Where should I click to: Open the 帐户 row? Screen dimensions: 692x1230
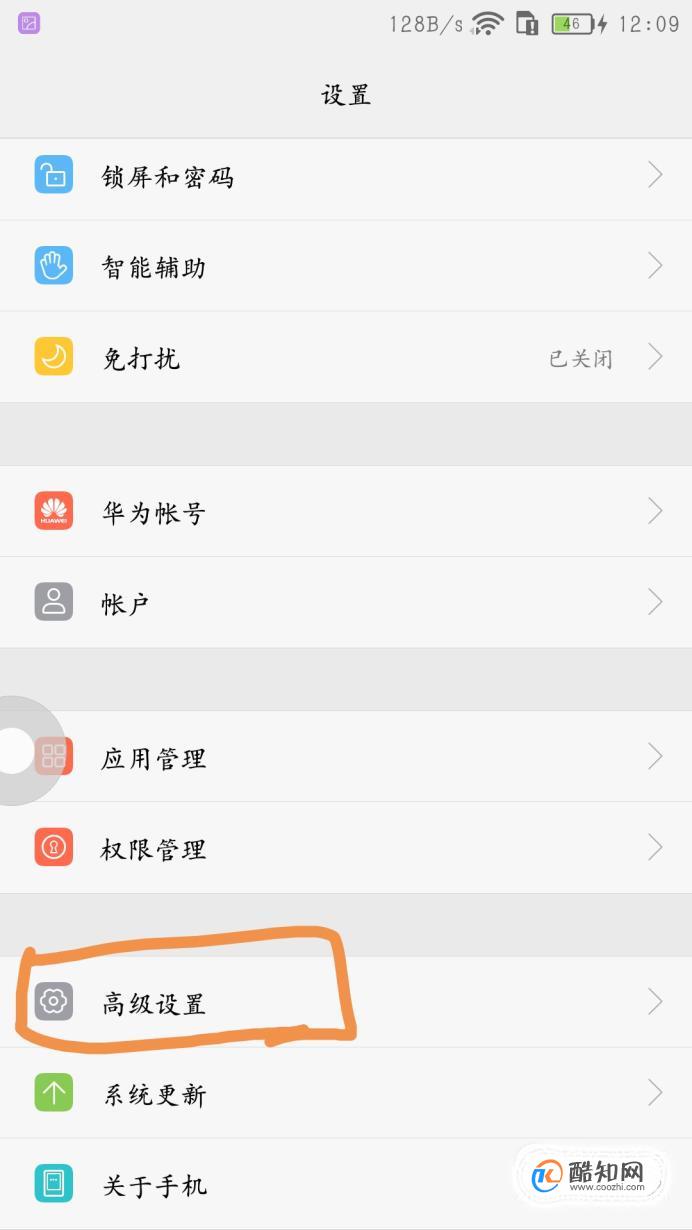point(346,602)
